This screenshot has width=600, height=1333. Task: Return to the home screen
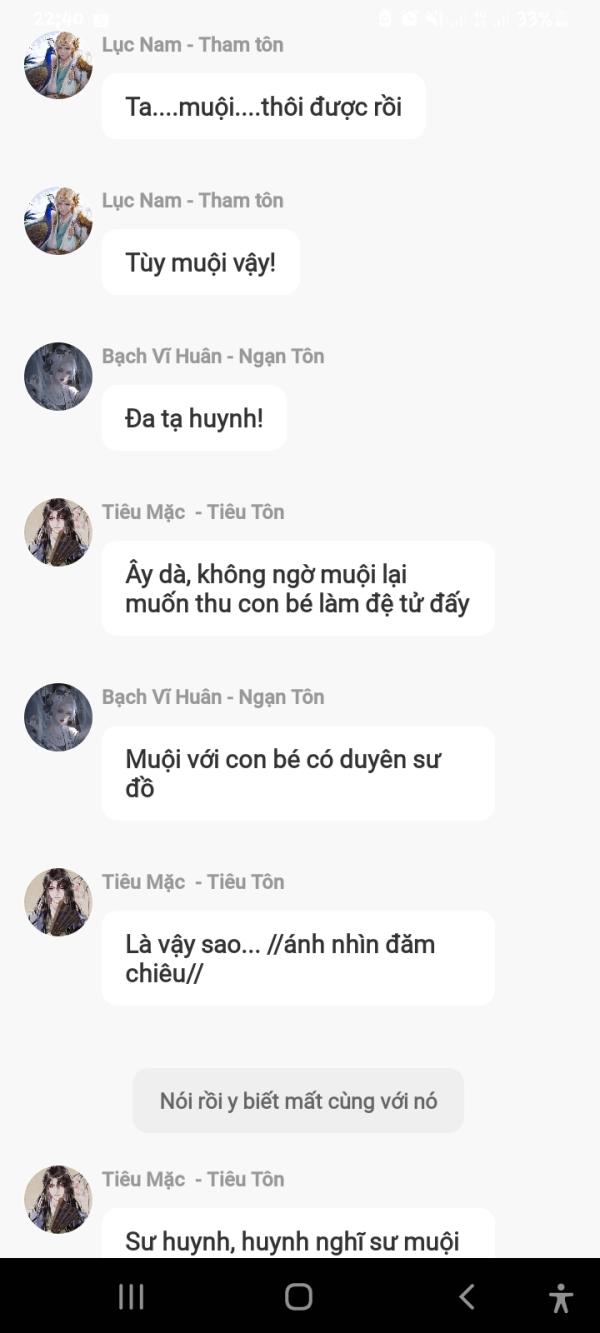click(299, 1297)
